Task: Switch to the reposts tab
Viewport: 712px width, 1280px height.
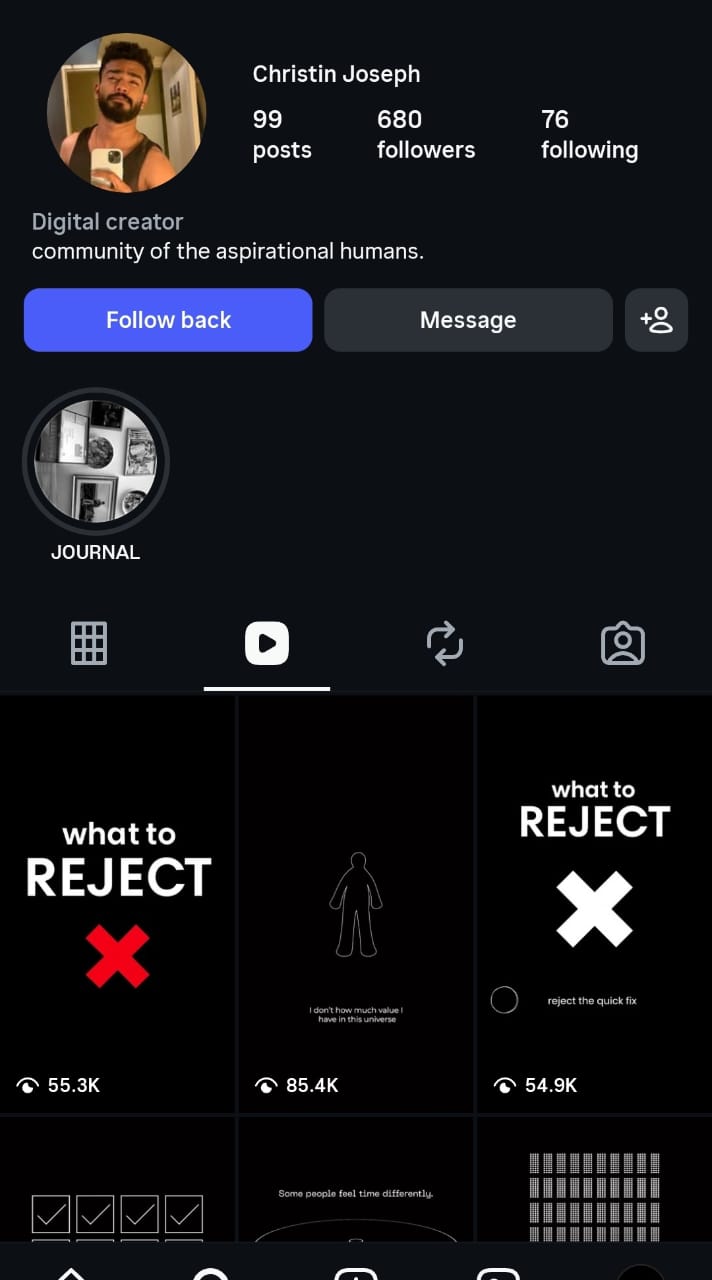Action: [x=445, y=644]
